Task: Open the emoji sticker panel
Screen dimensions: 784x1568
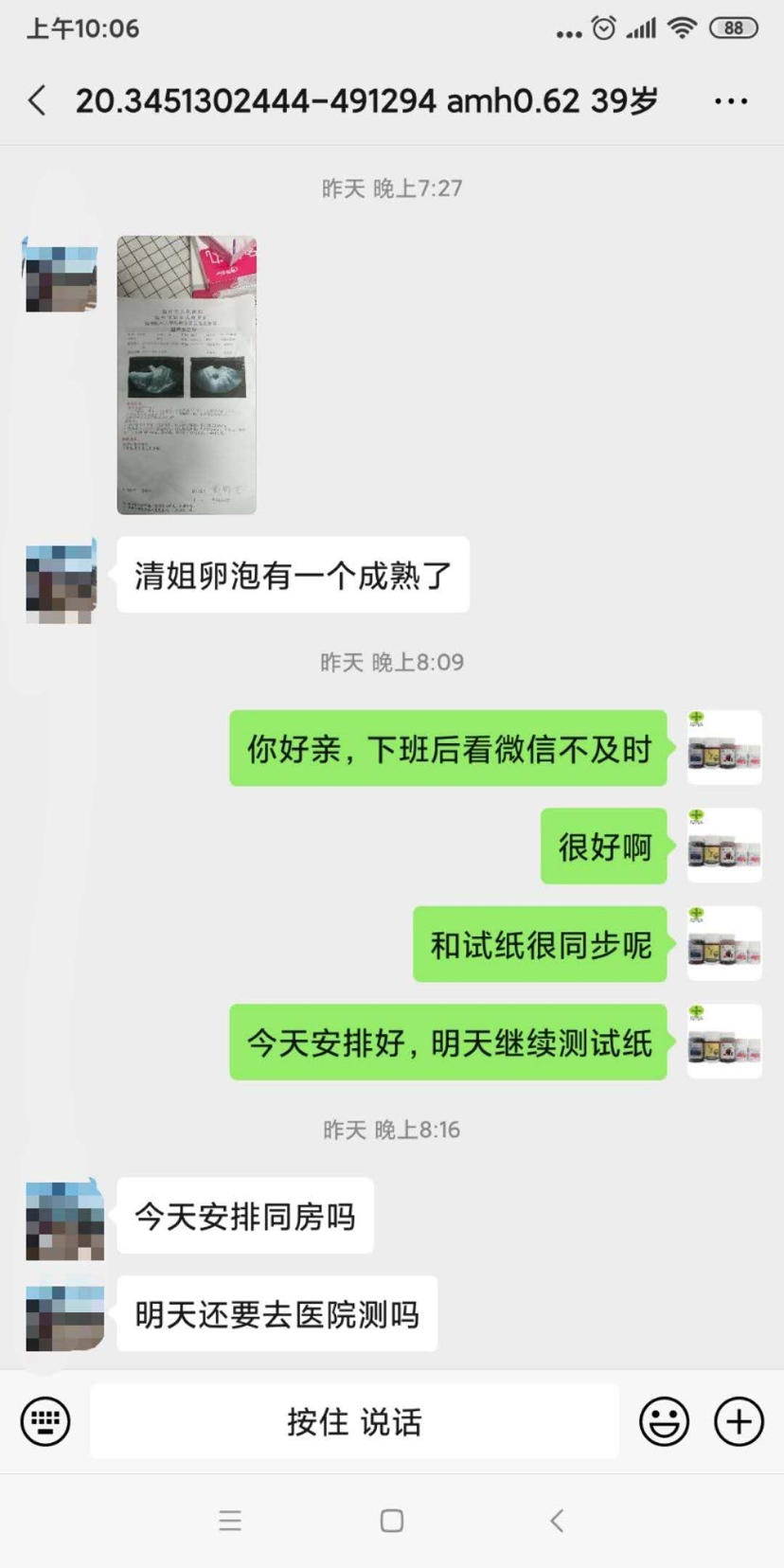Action: [x=664, y=1421]
